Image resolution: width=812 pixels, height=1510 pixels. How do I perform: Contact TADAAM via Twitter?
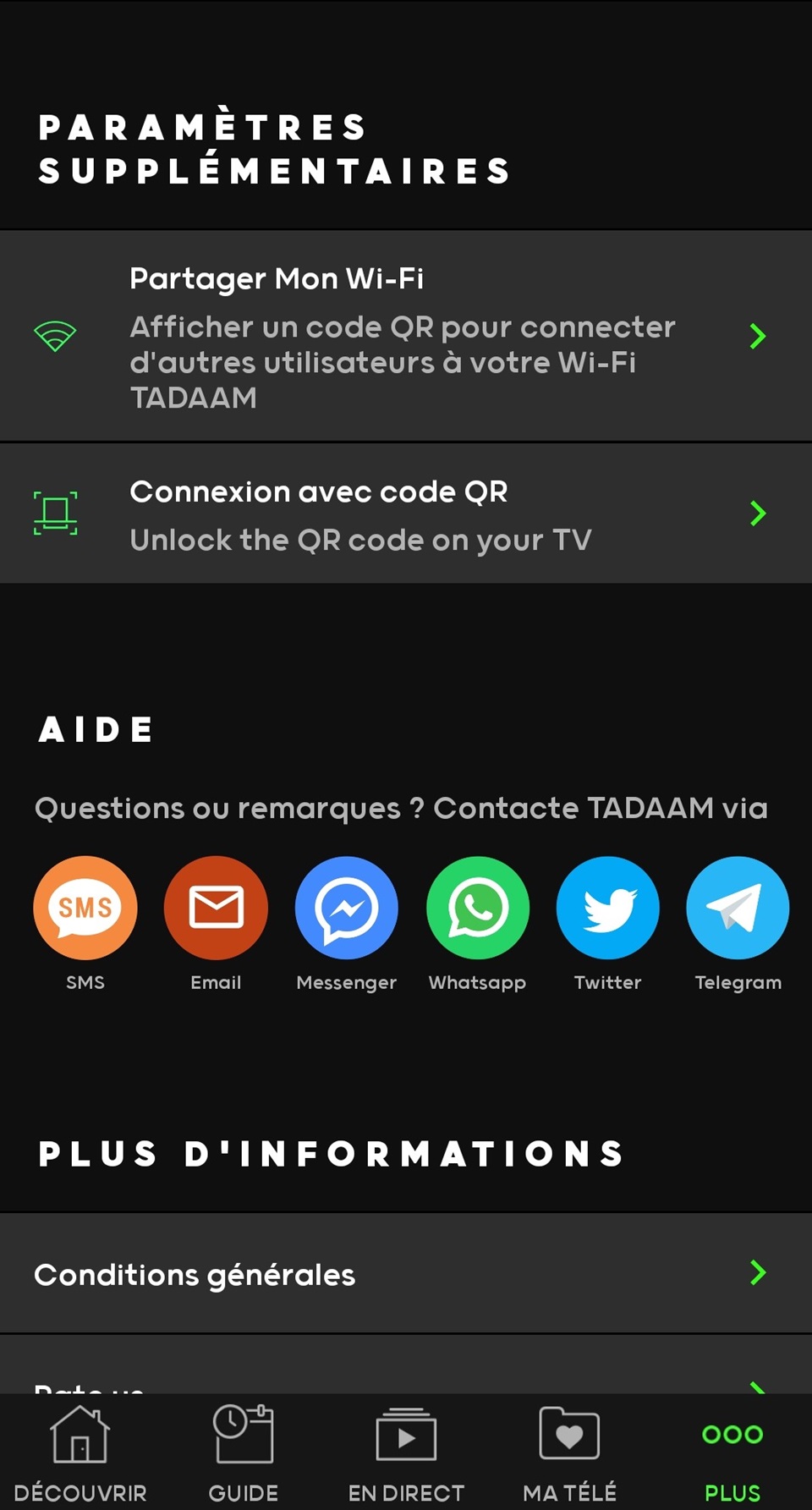[x=608, y=909]
